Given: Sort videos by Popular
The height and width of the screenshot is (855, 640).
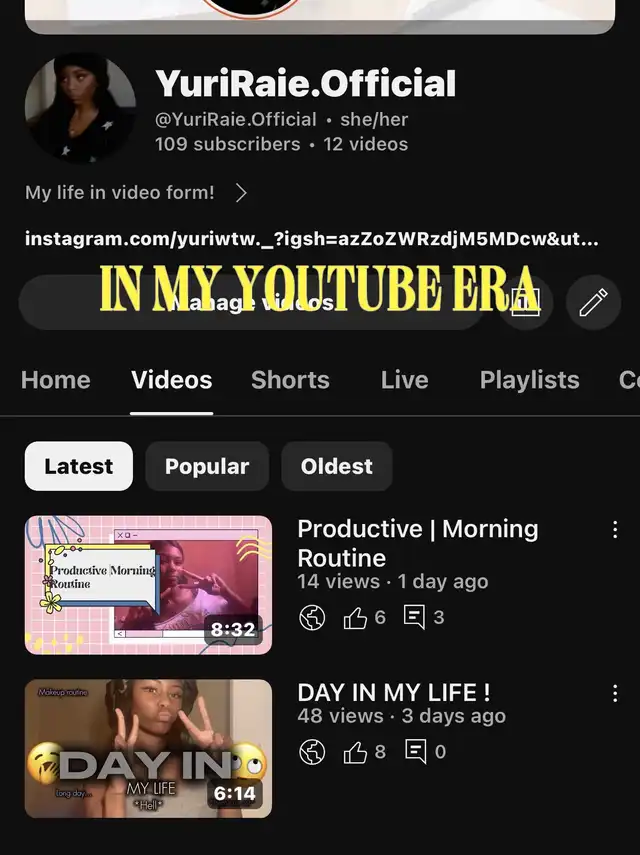Looking at the screenshot, I should coord(207,466).
